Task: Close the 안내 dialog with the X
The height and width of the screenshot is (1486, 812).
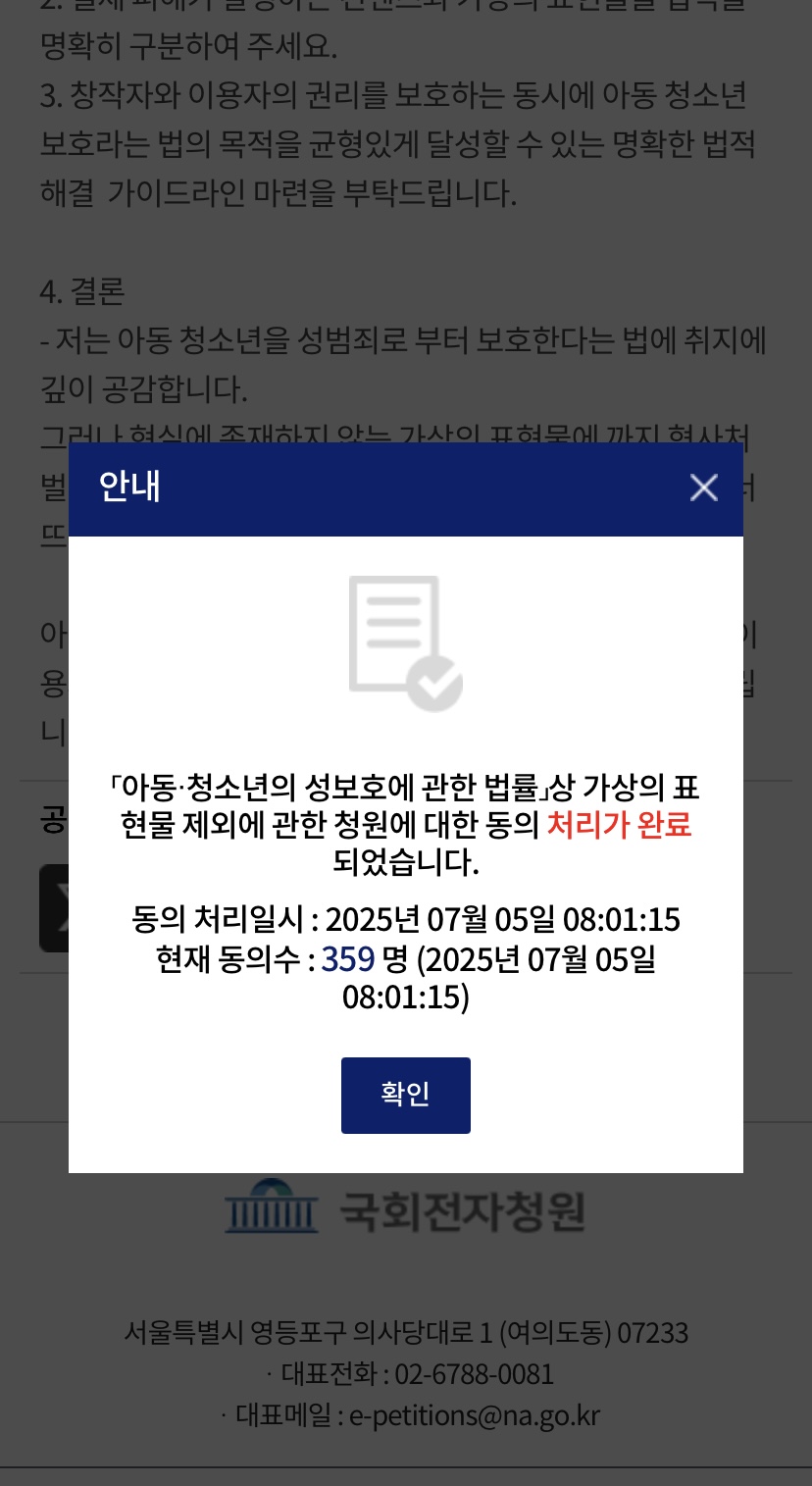Action: (703, 487)
